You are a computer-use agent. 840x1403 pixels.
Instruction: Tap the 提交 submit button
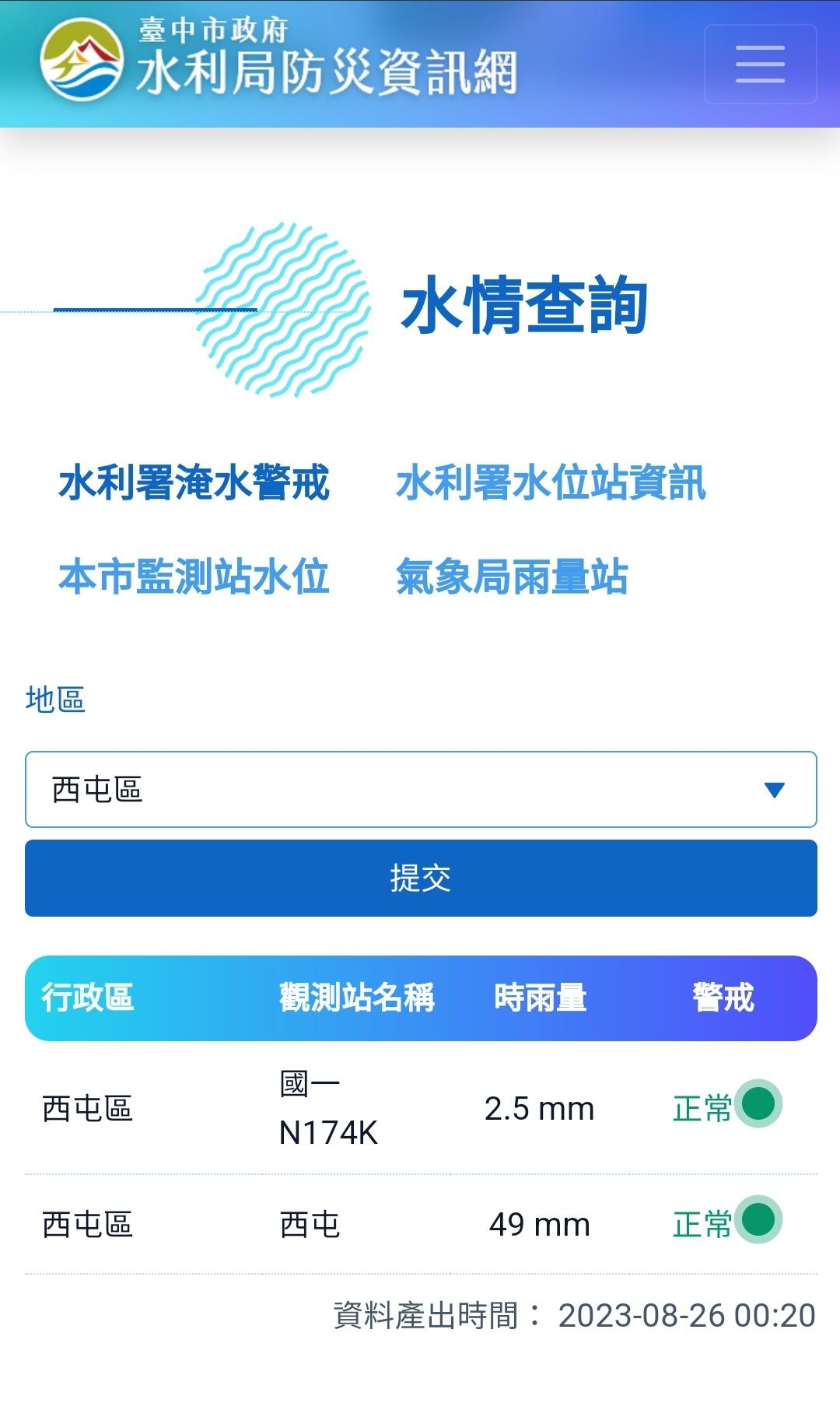(421, 878)
